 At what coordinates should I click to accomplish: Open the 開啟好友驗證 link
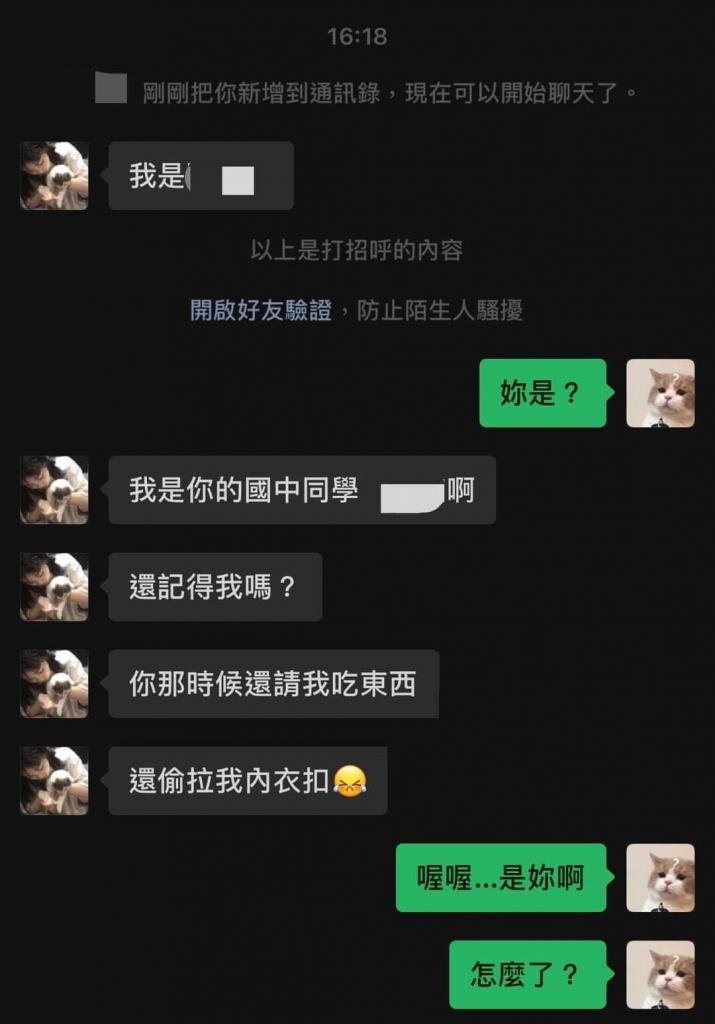[x=261, y=311]
